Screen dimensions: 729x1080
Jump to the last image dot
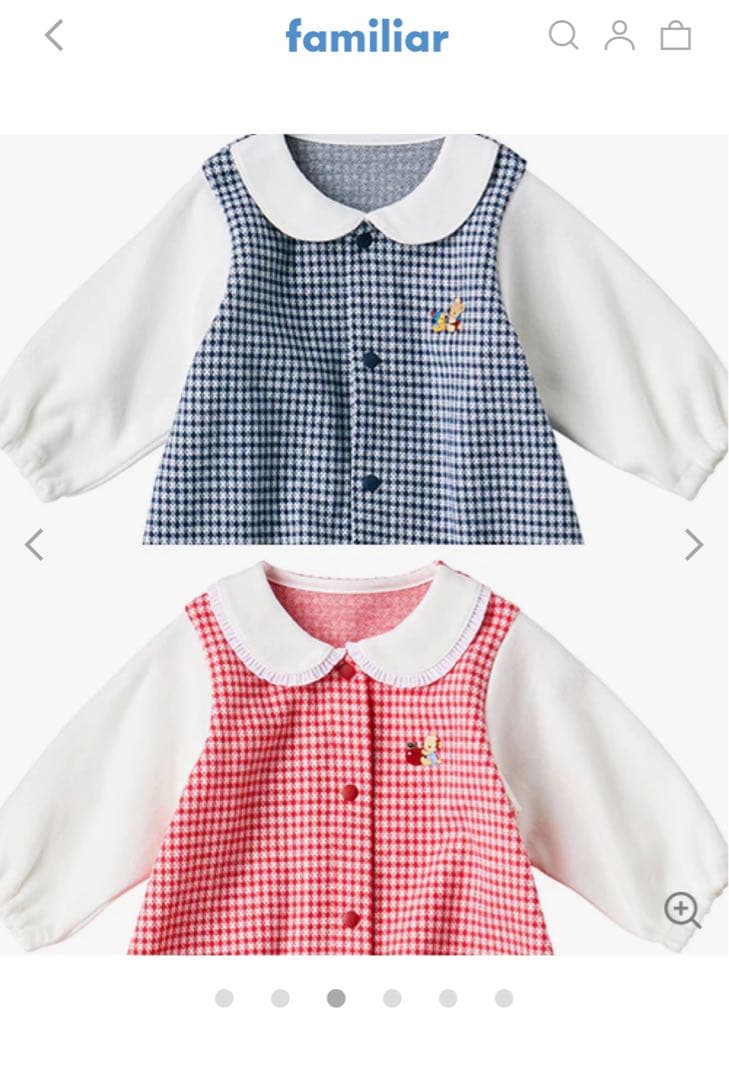point(504,998)
